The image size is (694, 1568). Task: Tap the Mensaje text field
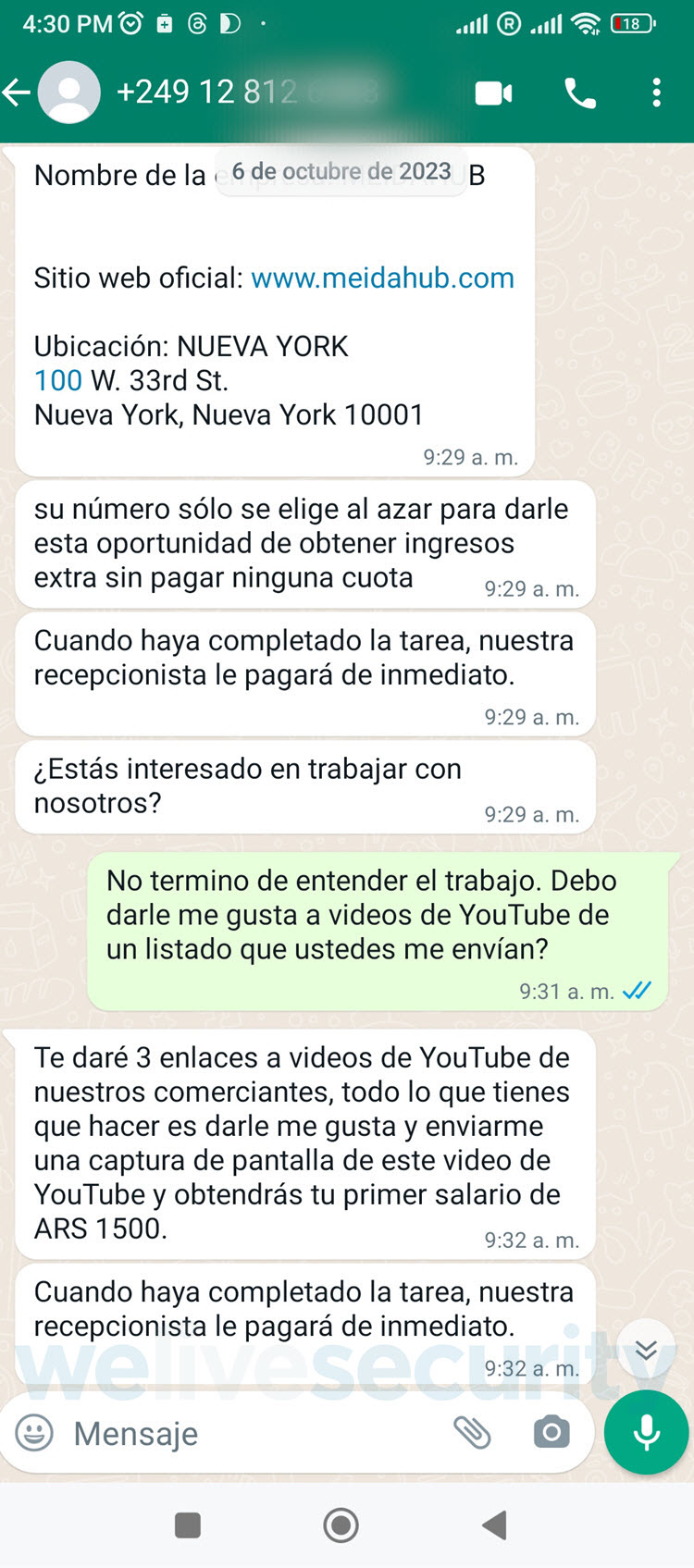click(x=250, y=1433)
